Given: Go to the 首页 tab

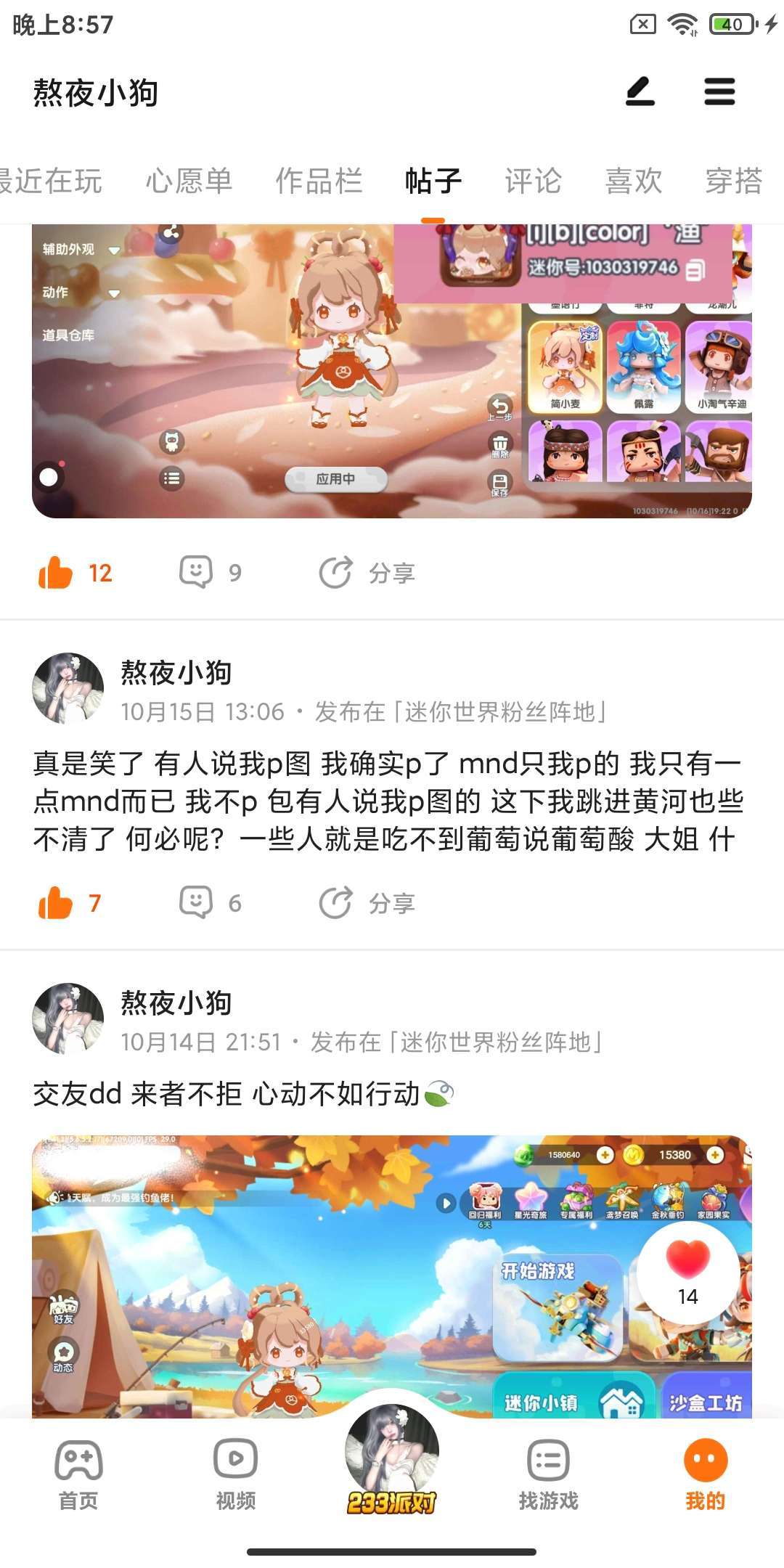Looking at the screenshot, I should 78,1474.
